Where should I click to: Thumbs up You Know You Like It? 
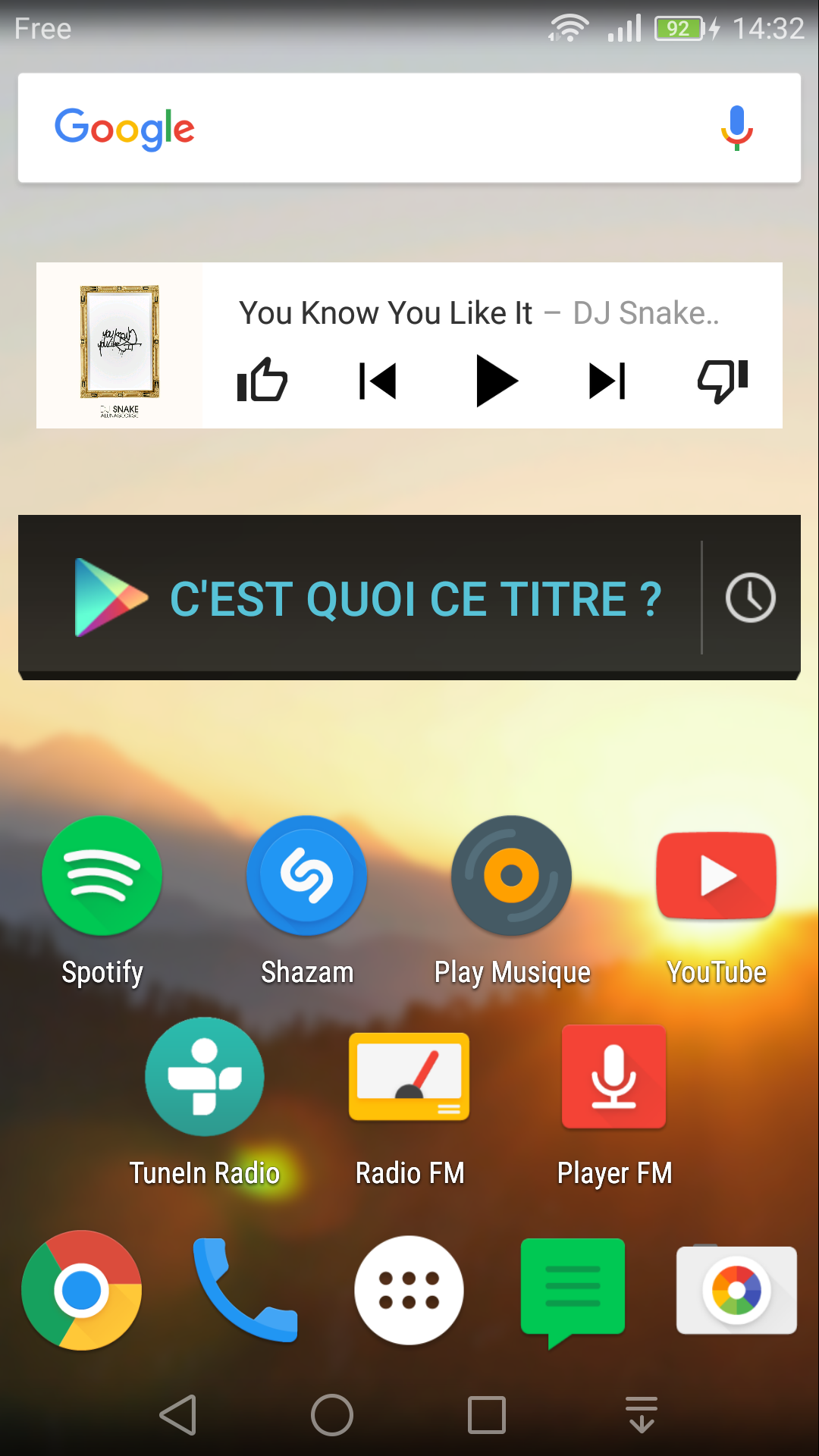click(262, 380)
